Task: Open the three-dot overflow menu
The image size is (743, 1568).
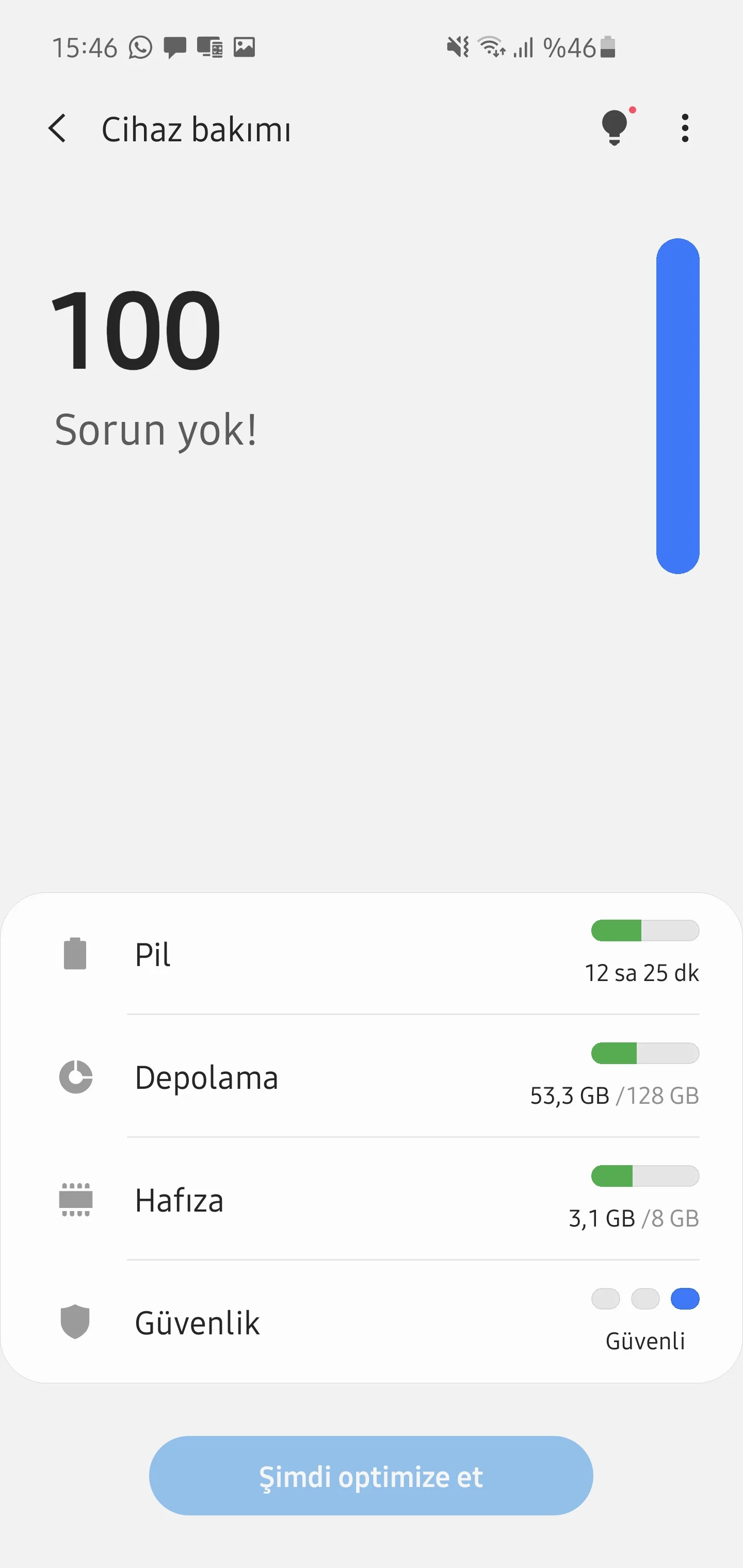Action: click(685, 128)
